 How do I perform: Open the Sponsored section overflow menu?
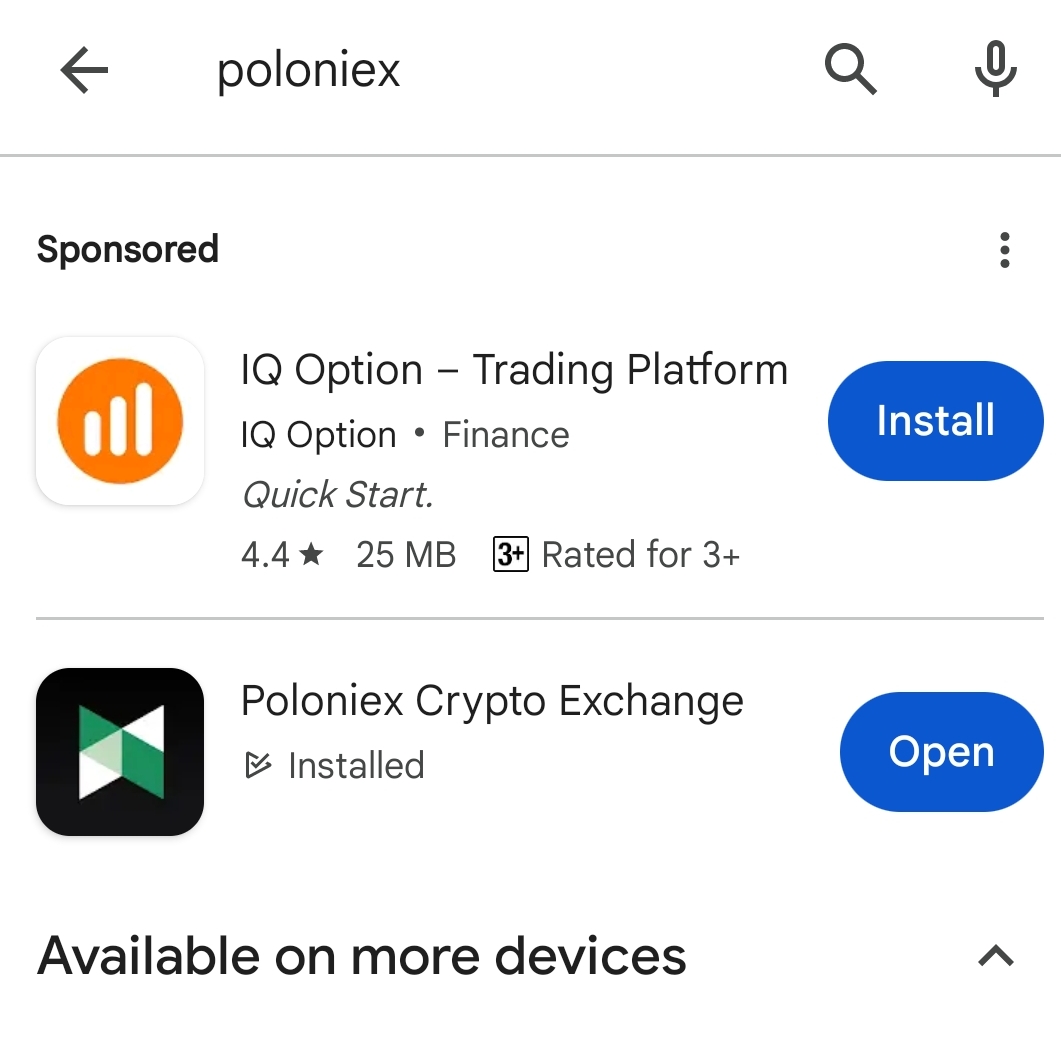tap(1004, 250)
